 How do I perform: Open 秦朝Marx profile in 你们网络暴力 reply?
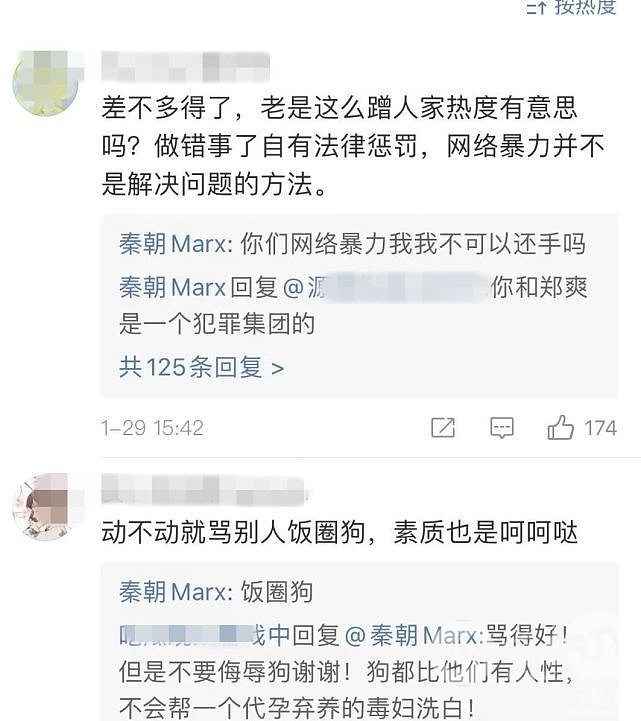[172, 243]
